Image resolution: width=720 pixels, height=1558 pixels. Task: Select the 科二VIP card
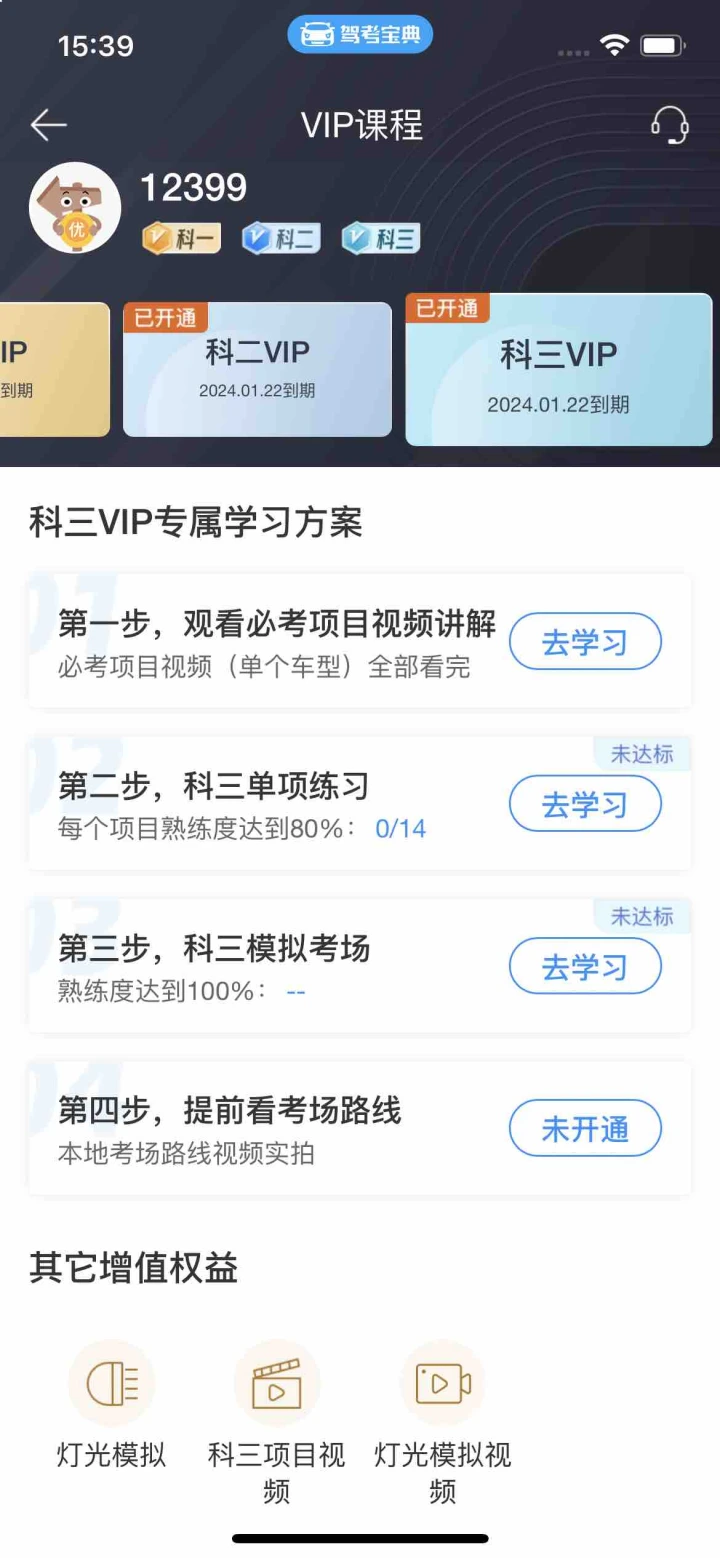tap(257, 370)
